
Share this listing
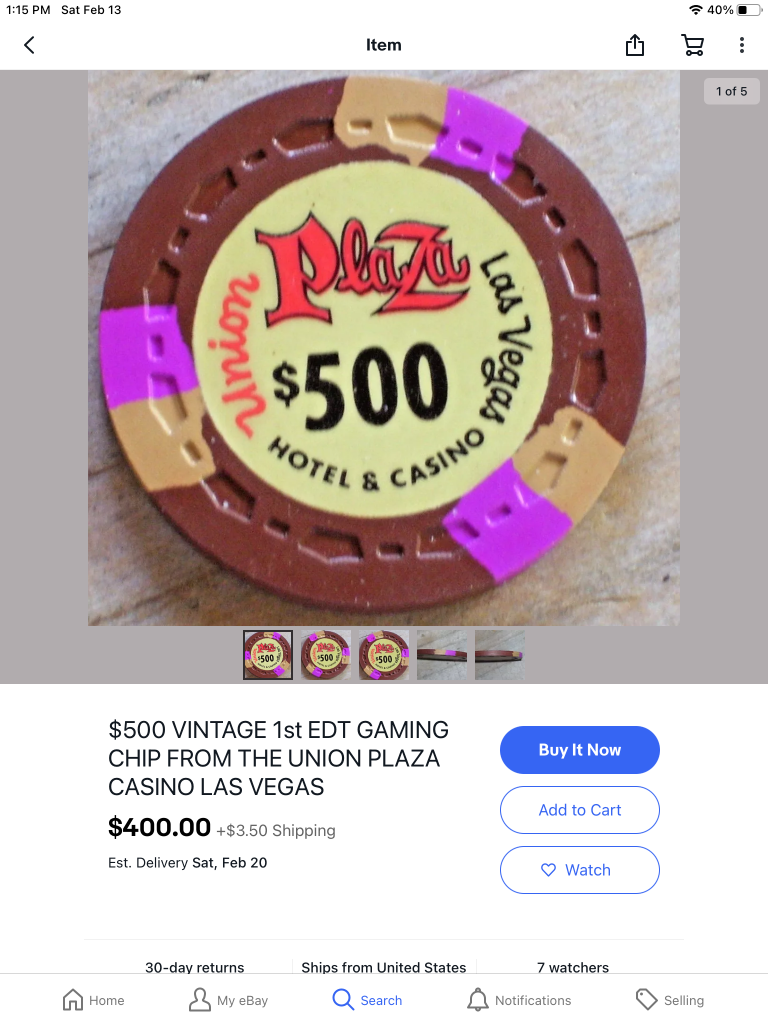[x=635, y=45]
